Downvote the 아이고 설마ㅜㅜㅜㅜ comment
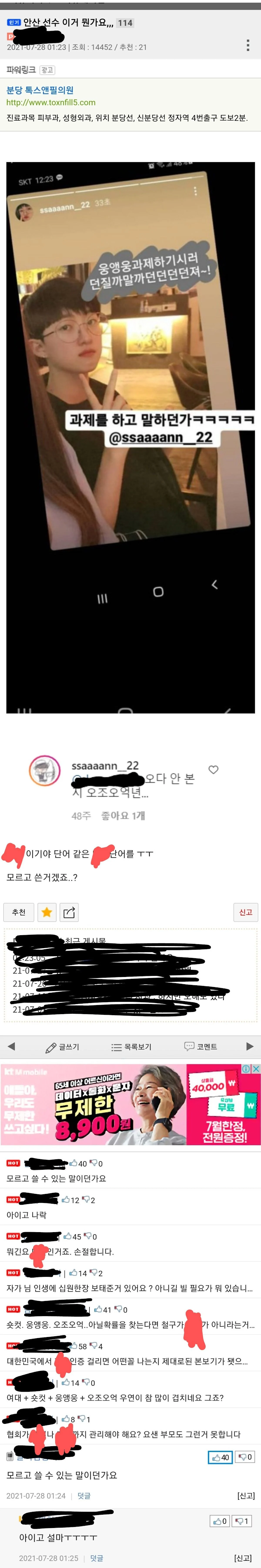Viewport: 261px width, 1568px height. point(243,1521)
